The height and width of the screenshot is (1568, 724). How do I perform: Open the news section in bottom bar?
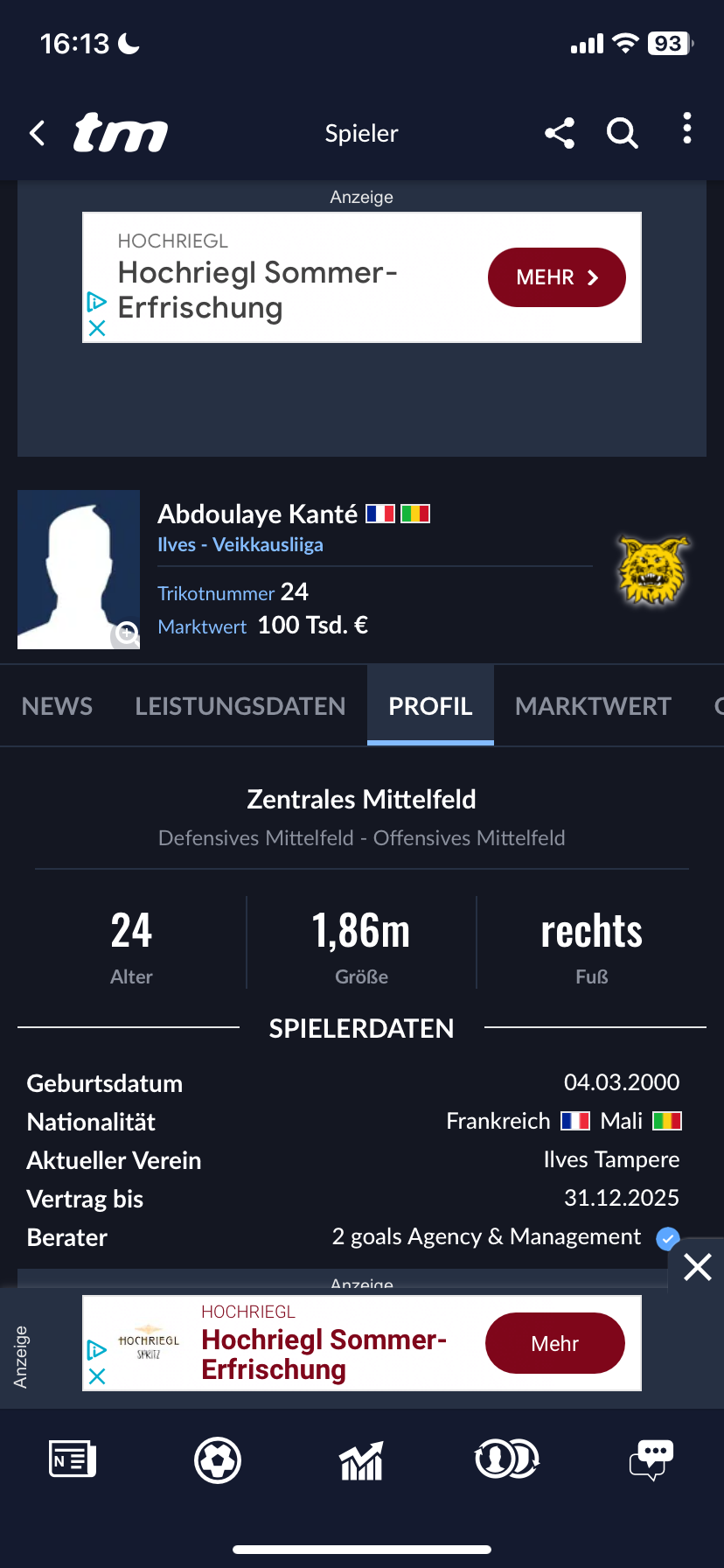[73, 1459]
